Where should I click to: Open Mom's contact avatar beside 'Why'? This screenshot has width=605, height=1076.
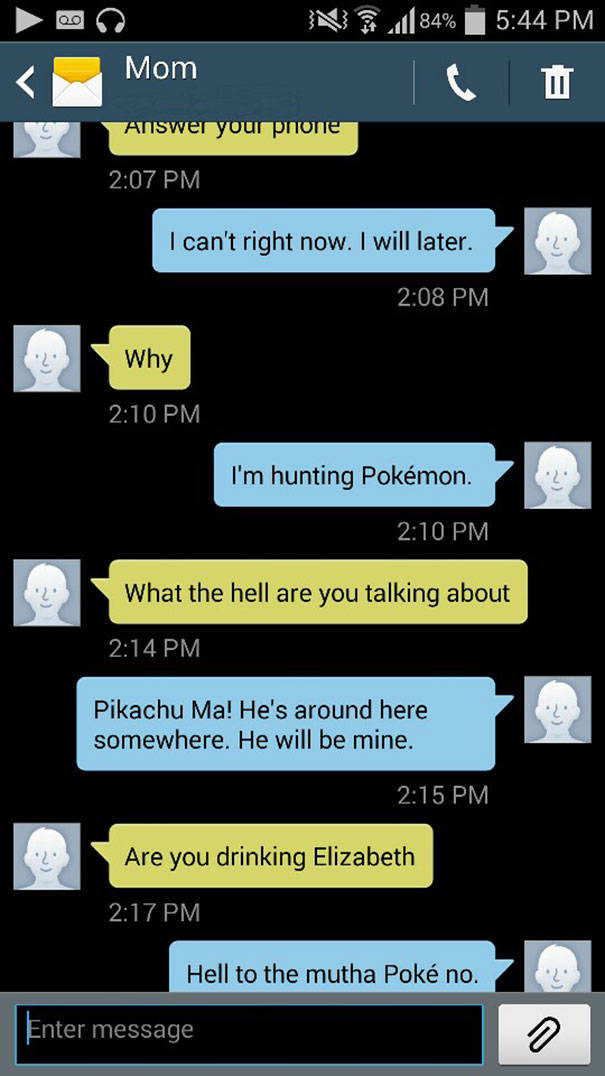coord(46,358)
